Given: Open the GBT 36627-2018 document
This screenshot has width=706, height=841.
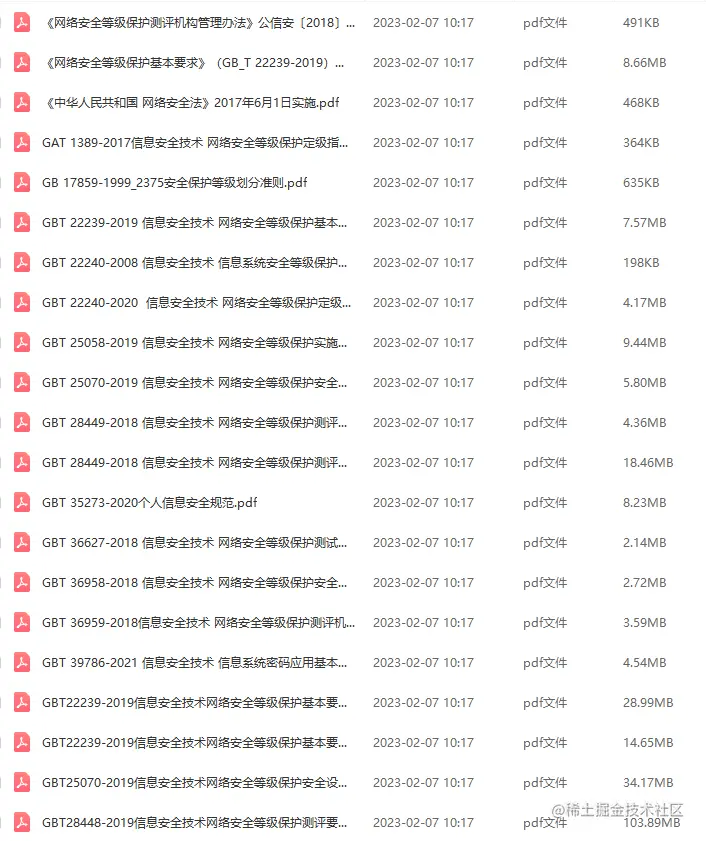Looking at the screenshot, I should click(x=195, y=543).
